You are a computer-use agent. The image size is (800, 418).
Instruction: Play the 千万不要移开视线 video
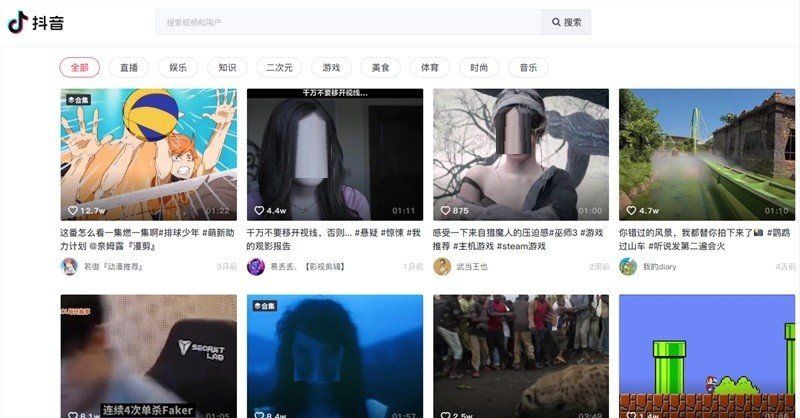pyautogui.click(x=335, y=153)
